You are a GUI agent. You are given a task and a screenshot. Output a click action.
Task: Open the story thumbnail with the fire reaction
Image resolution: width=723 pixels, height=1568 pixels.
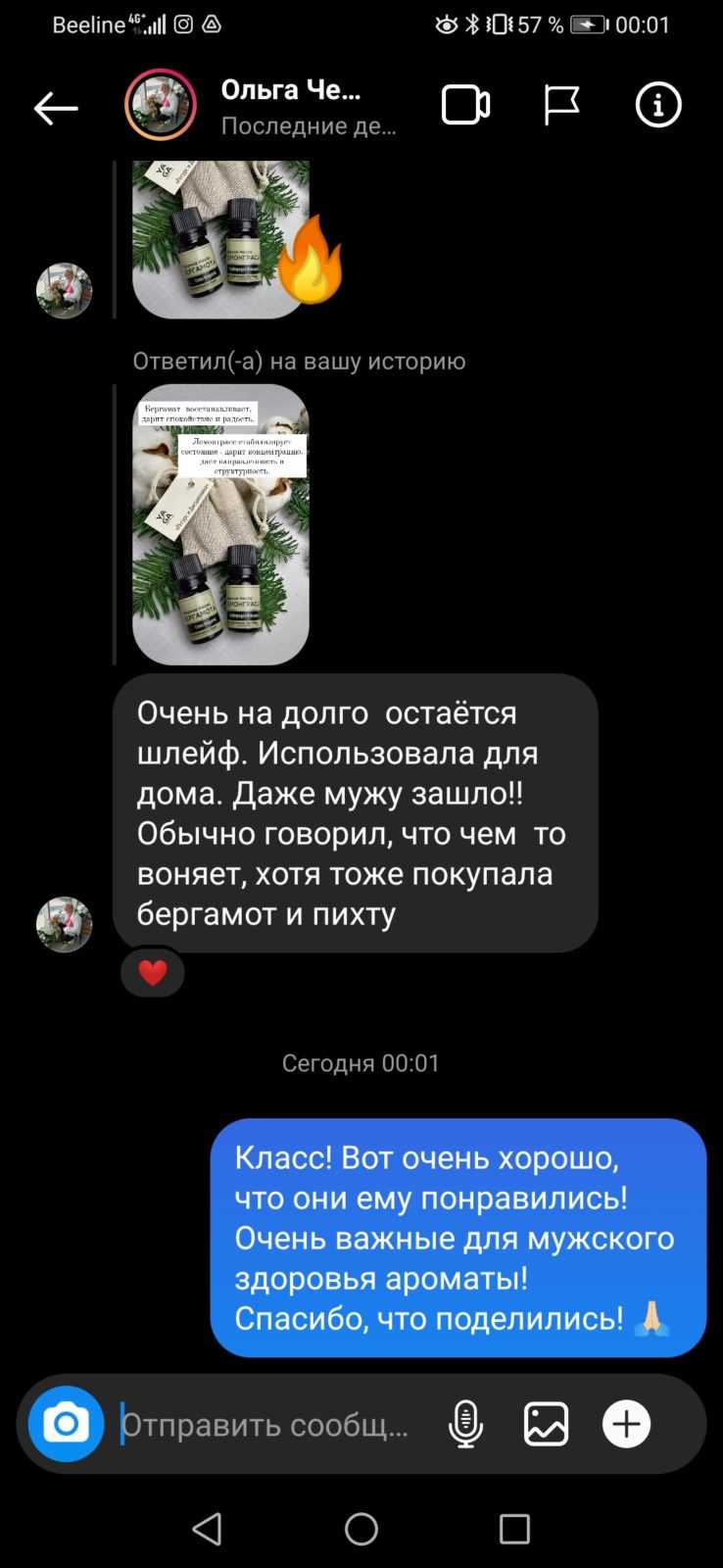tap(220, 239)
